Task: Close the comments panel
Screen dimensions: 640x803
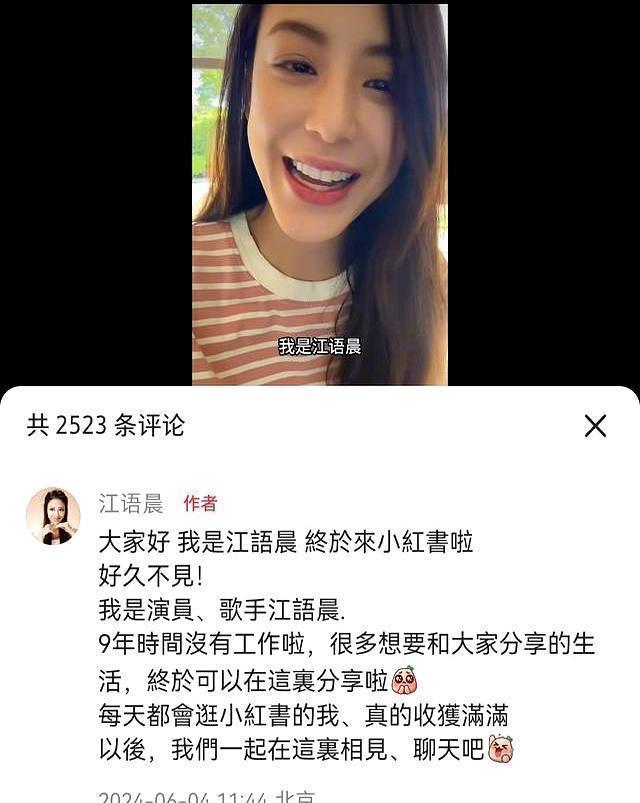Action: click(595, 426)
